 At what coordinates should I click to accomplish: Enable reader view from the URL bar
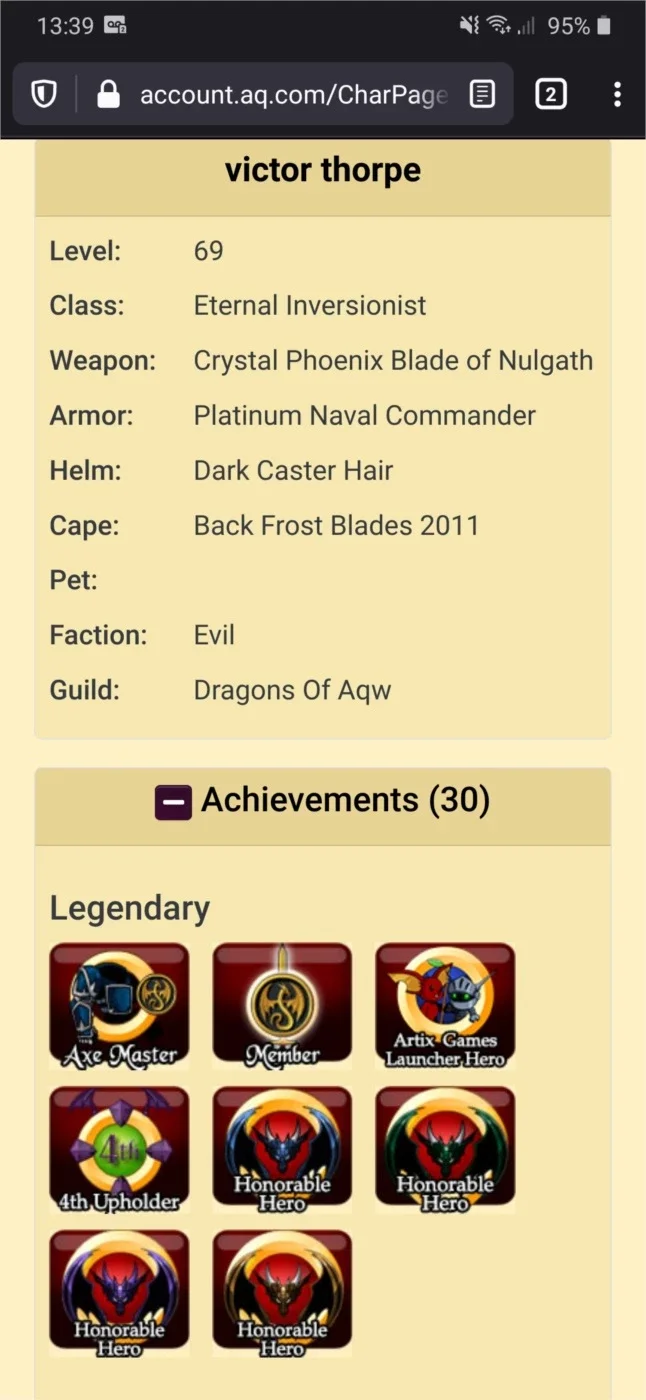pyautogui.click(x=483, y=95)
